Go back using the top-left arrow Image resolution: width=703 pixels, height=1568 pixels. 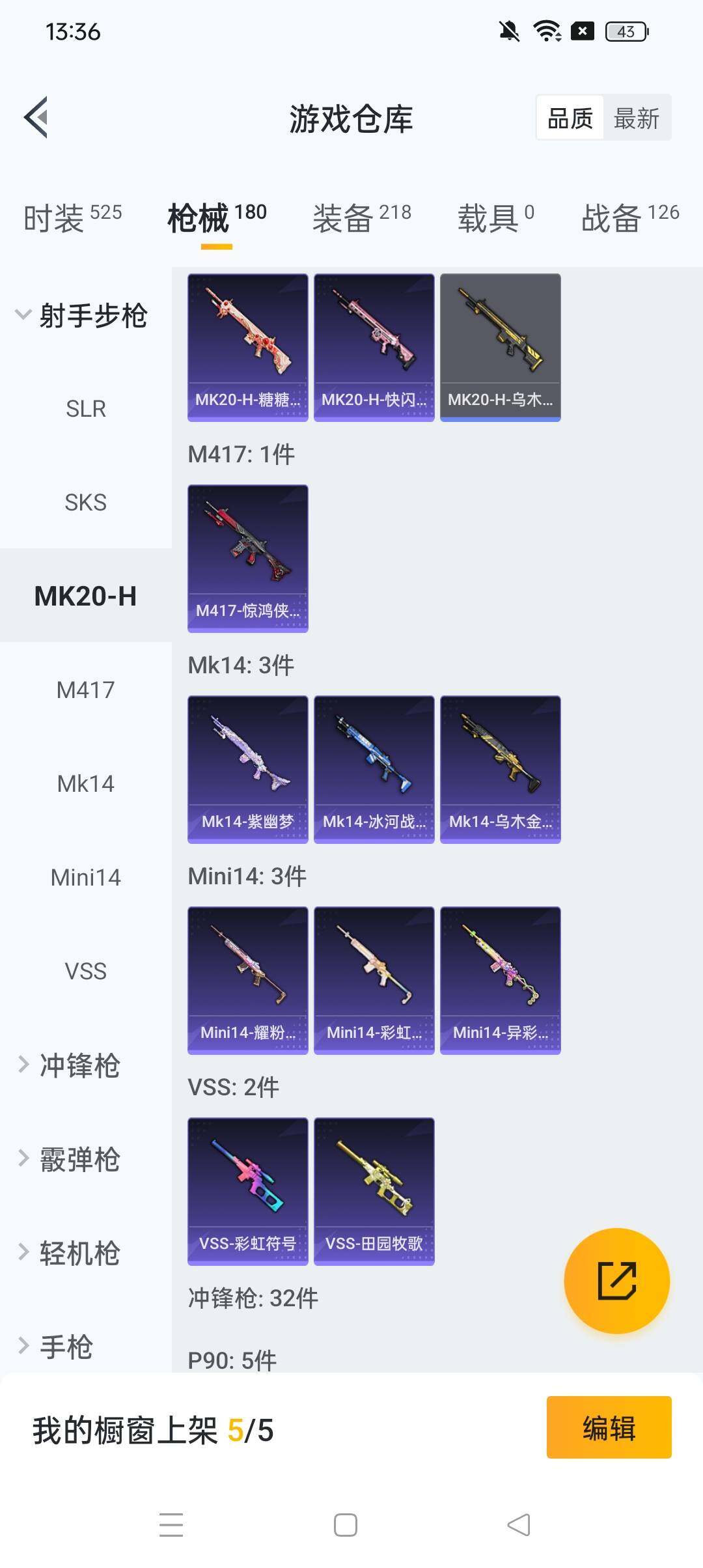tap(36, 118)
